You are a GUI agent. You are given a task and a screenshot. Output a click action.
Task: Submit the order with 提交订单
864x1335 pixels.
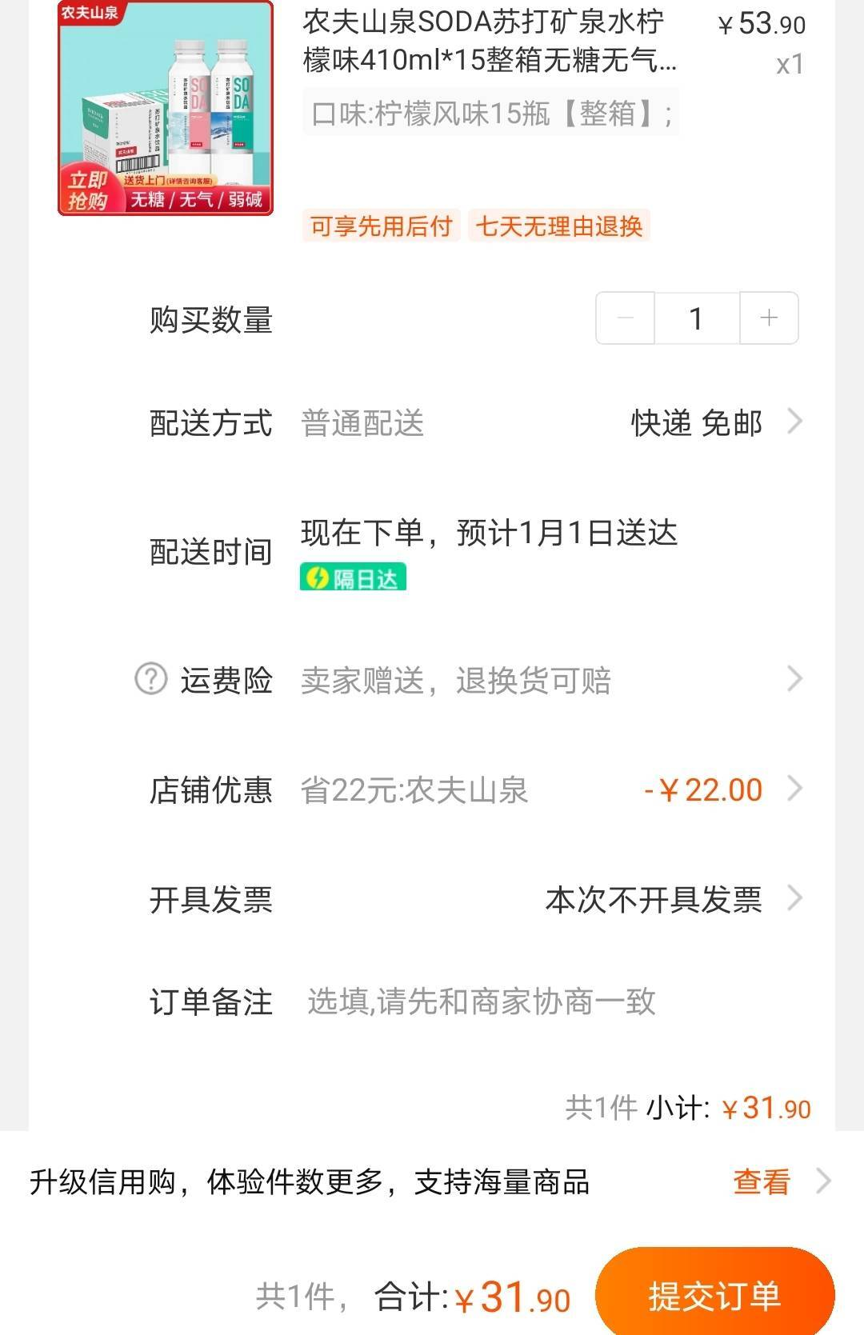(714, 1296)
